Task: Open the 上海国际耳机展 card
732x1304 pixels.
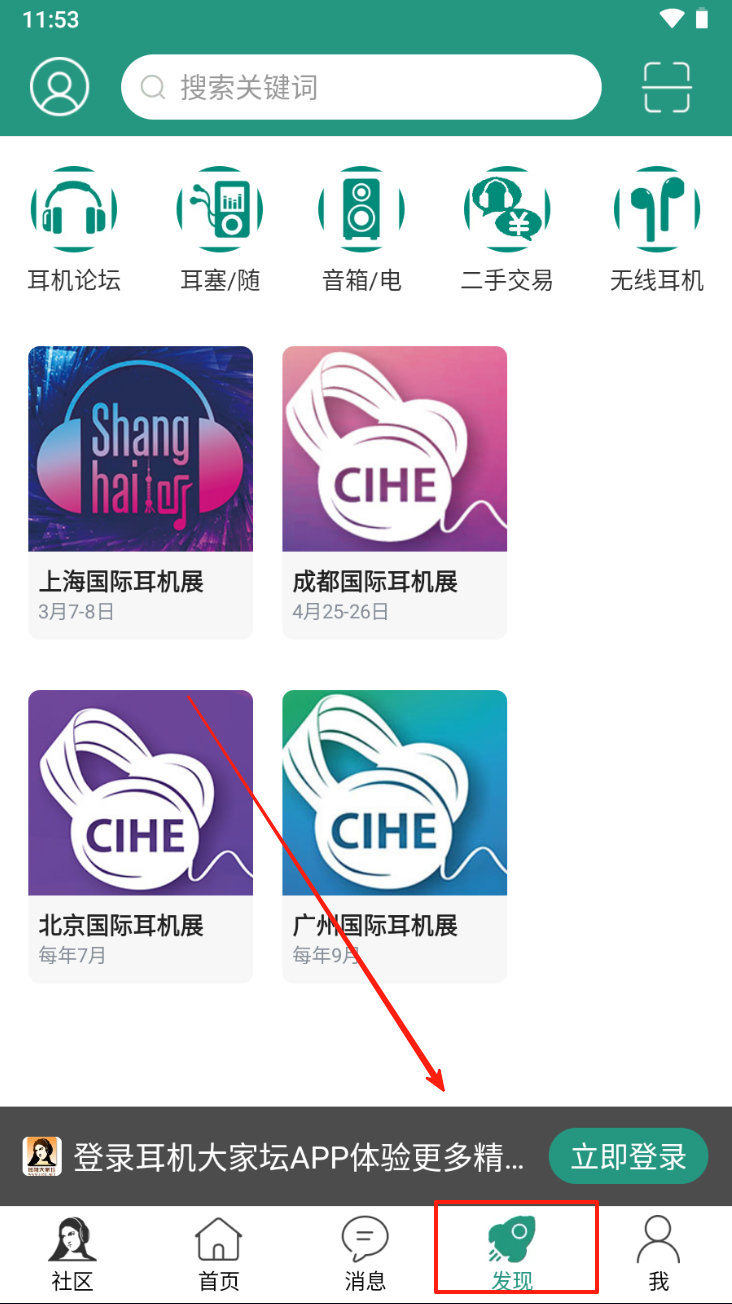Action: (140, 490)
